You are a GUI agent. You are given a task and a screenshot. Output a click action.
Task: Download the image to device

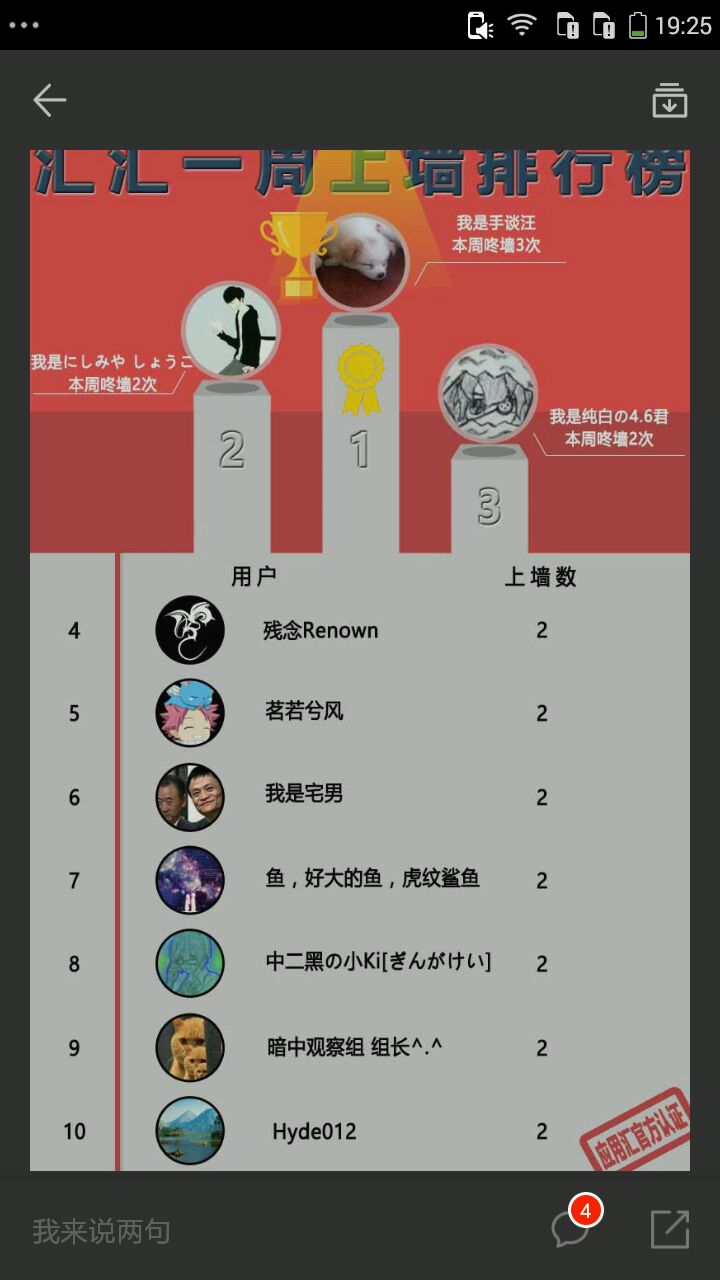tap(669, 101)
